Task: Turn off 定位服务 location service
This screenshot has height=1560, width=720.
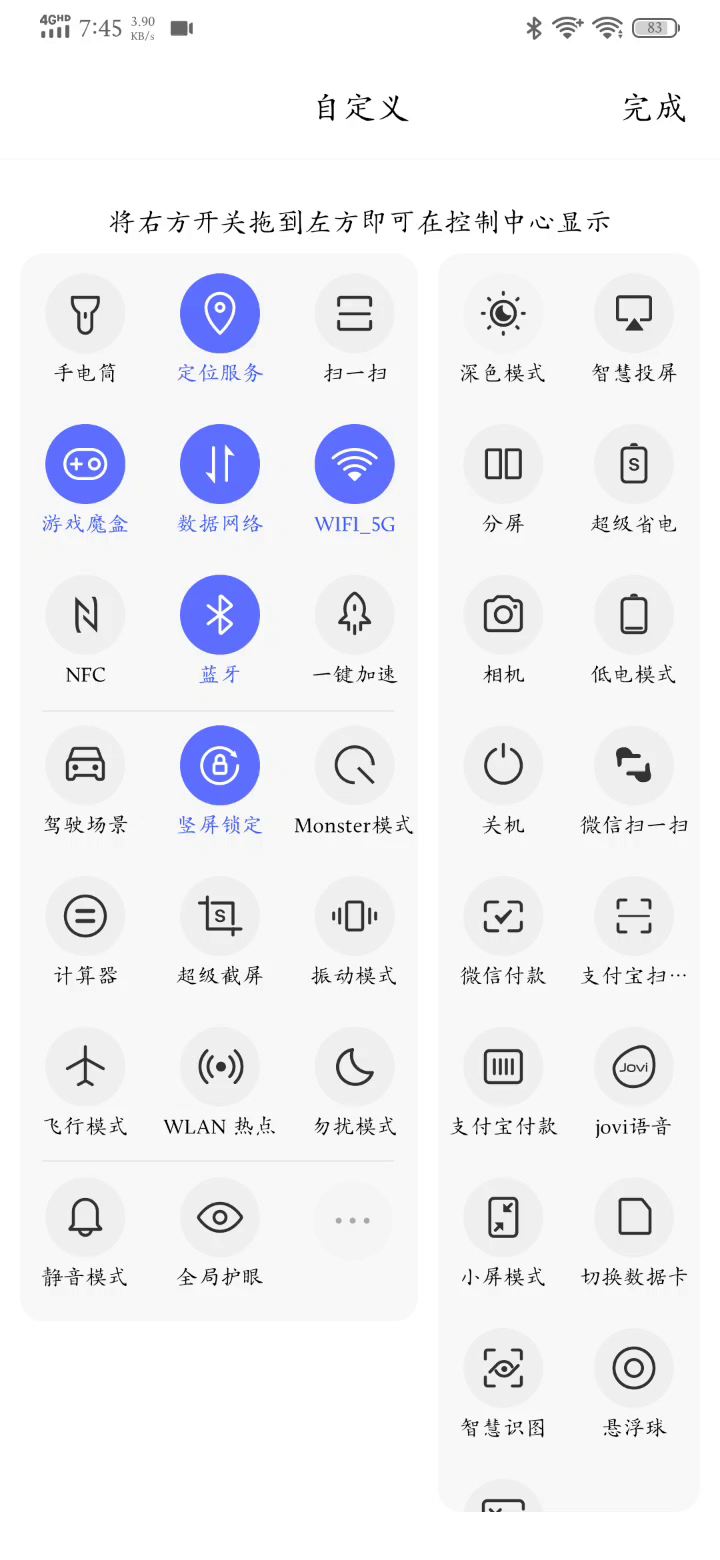Action: click(x=220, y=314)
